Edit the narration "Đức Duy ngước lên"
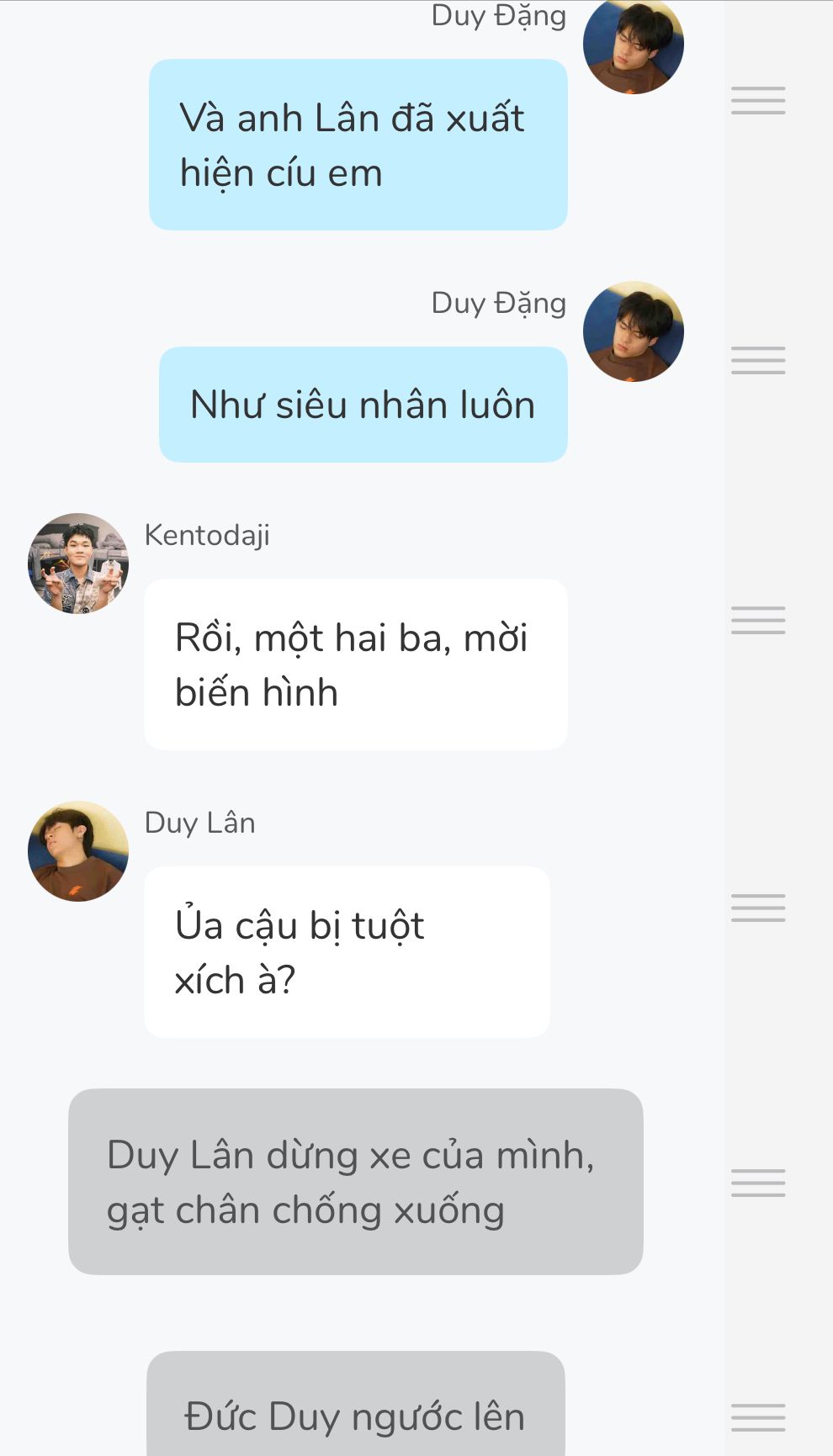 click(356, 1404)
